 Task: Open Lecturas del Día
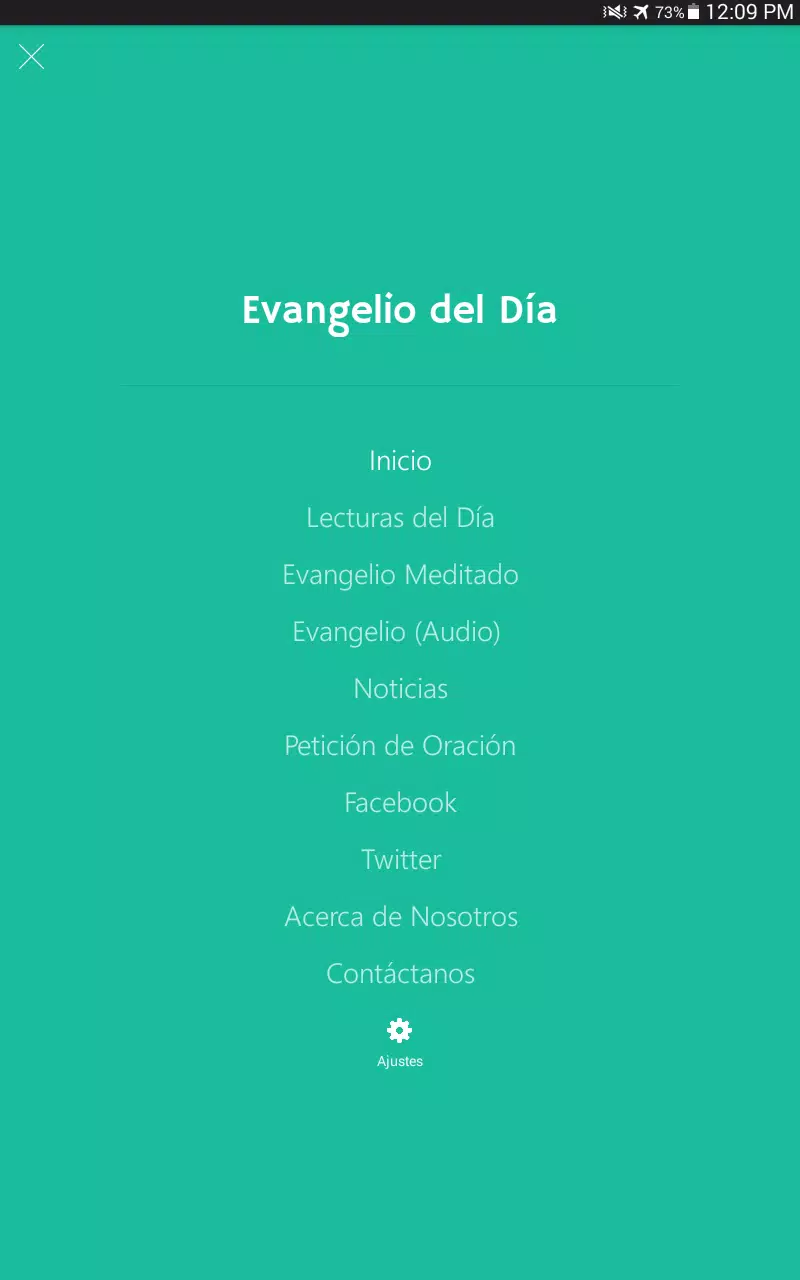point(400,518)
